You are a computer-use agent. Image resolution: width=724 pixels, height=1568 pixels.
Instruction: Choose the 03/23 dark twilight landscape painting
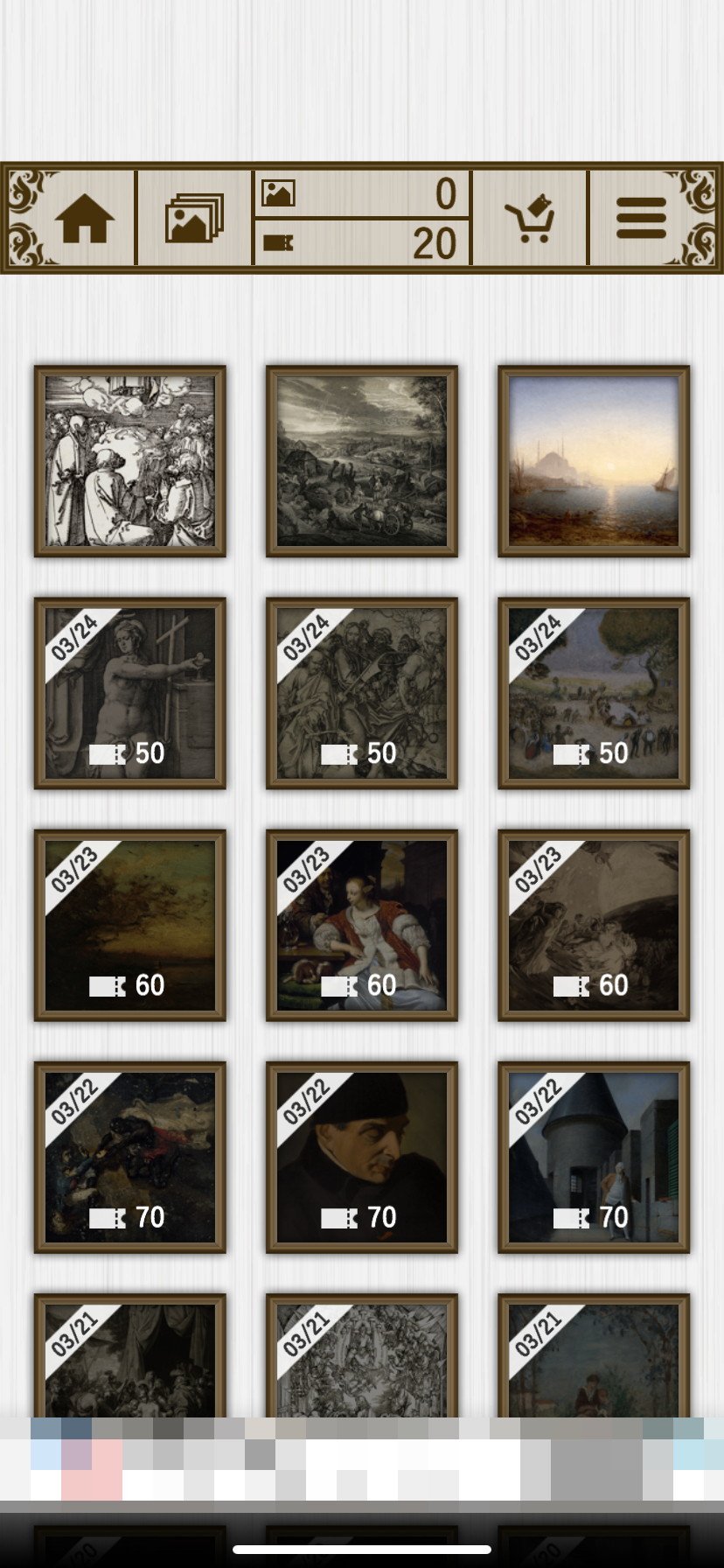pos(130,925)
